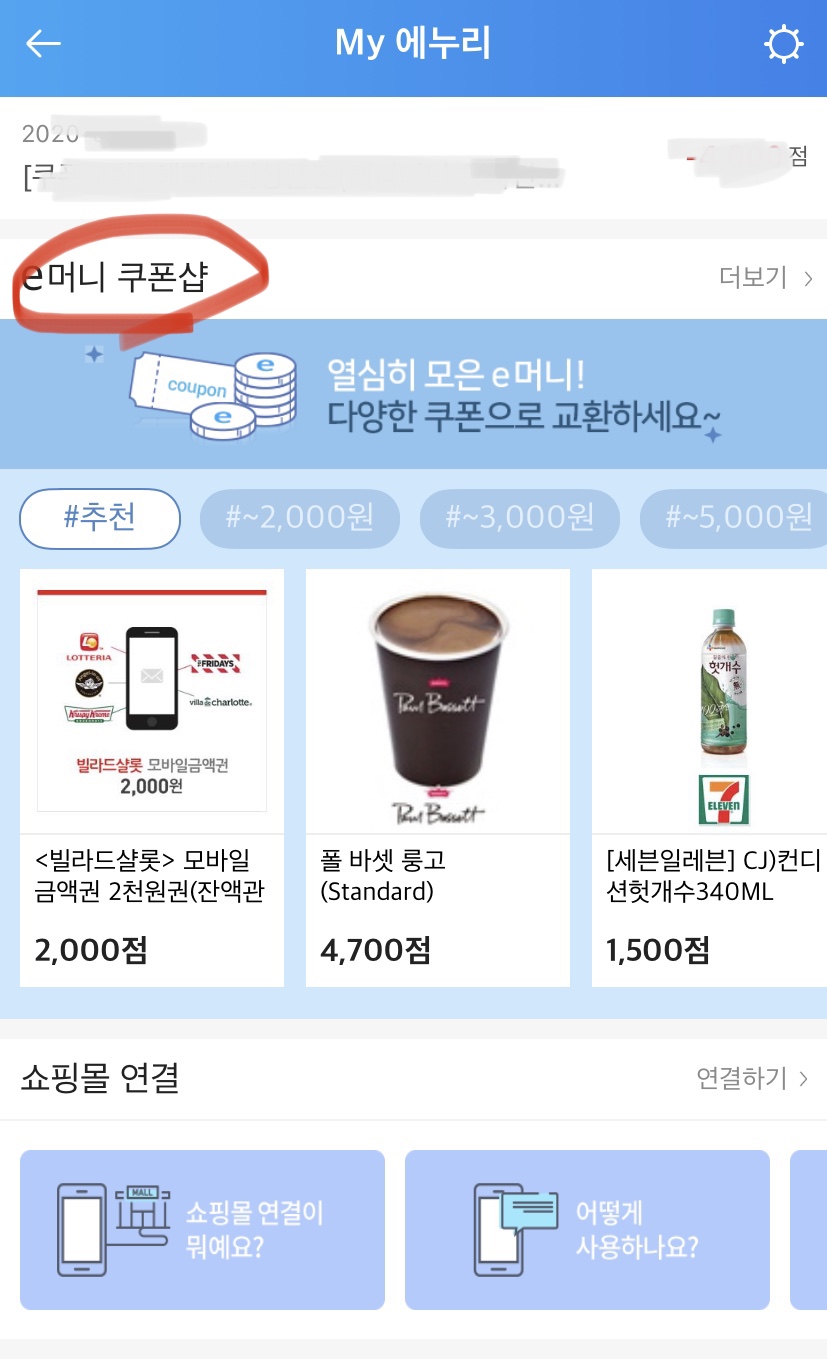Select the 폴 바셋 룽고 coffee thumbnail
Screen dimensions: 827x1369
click(437, 695)
